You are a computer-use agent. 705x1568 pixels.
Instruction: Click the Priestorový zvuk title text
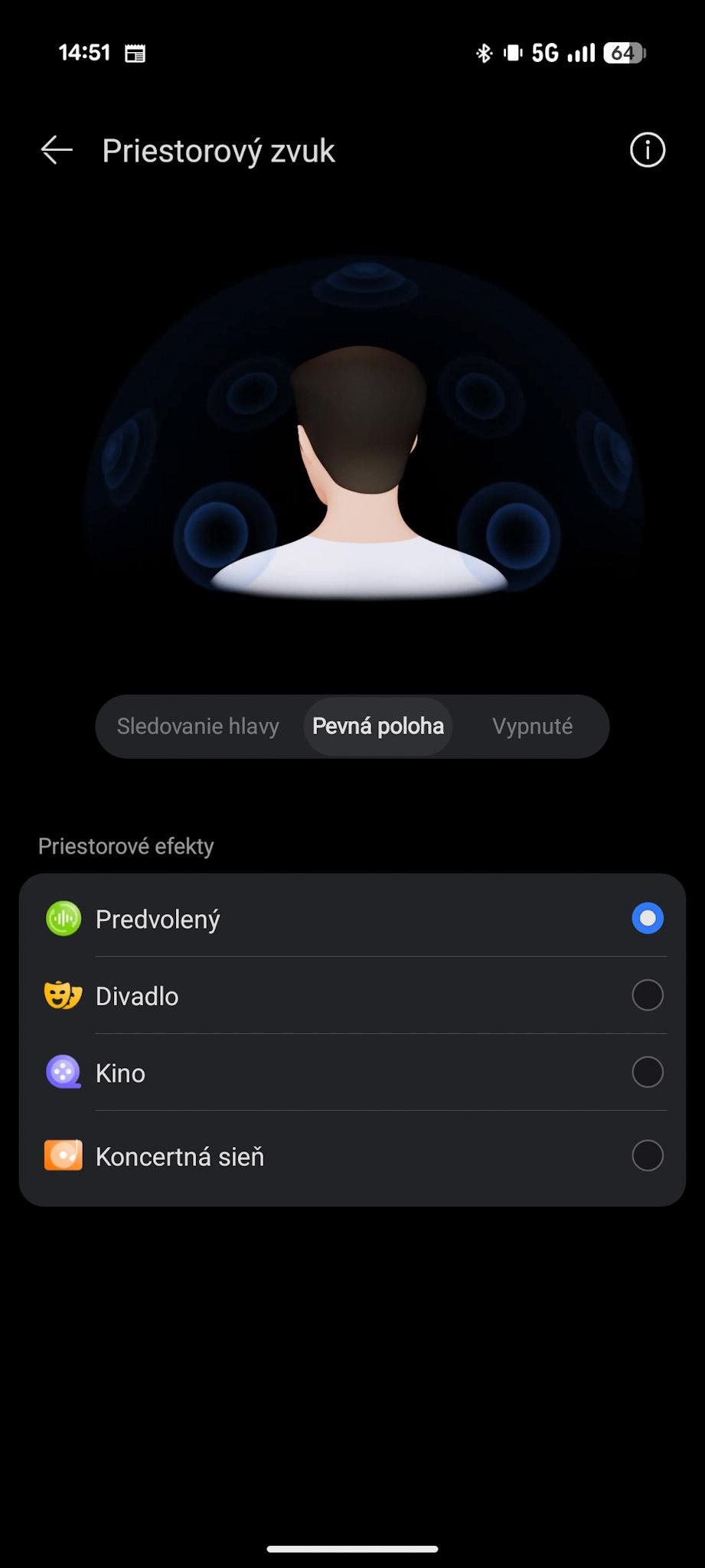(x=218, y=150)
